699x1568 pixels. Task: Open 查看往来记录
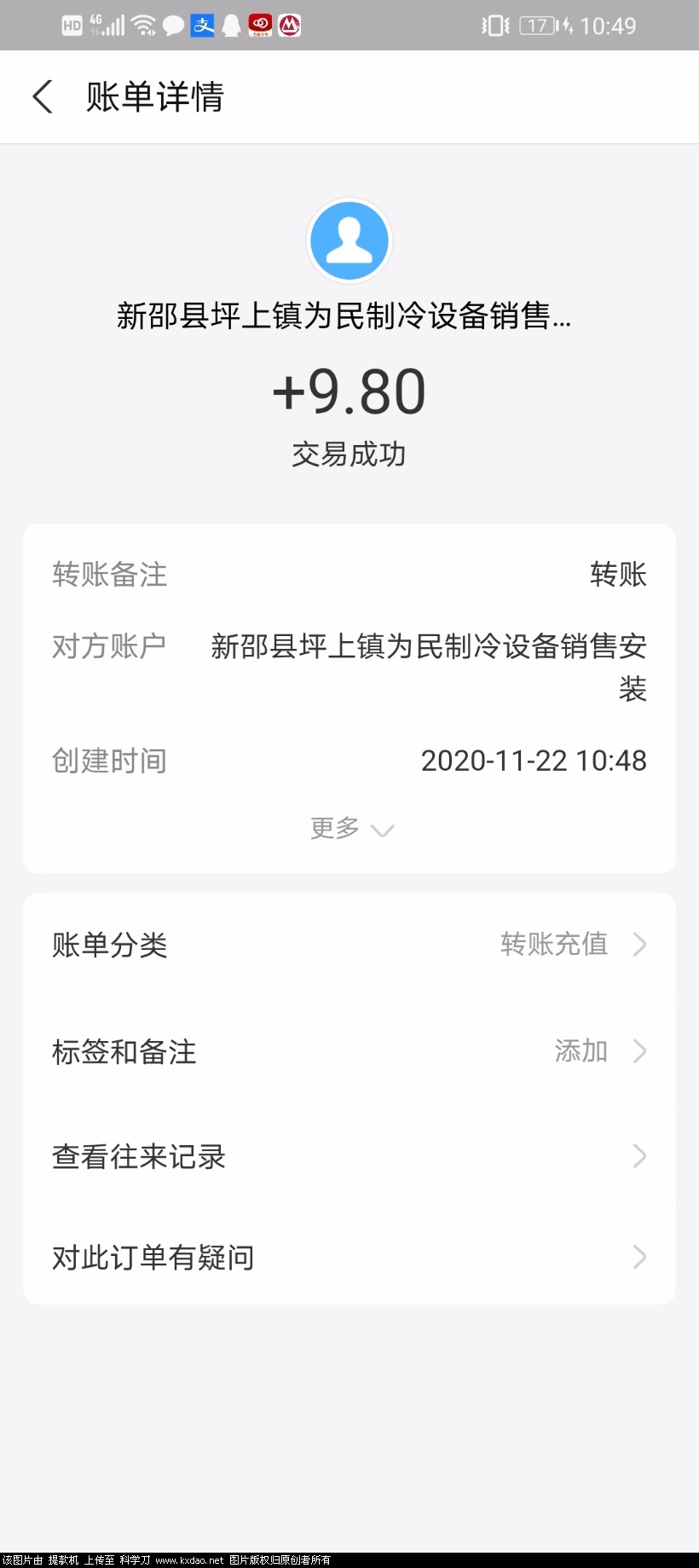[x=349, y=1157]
